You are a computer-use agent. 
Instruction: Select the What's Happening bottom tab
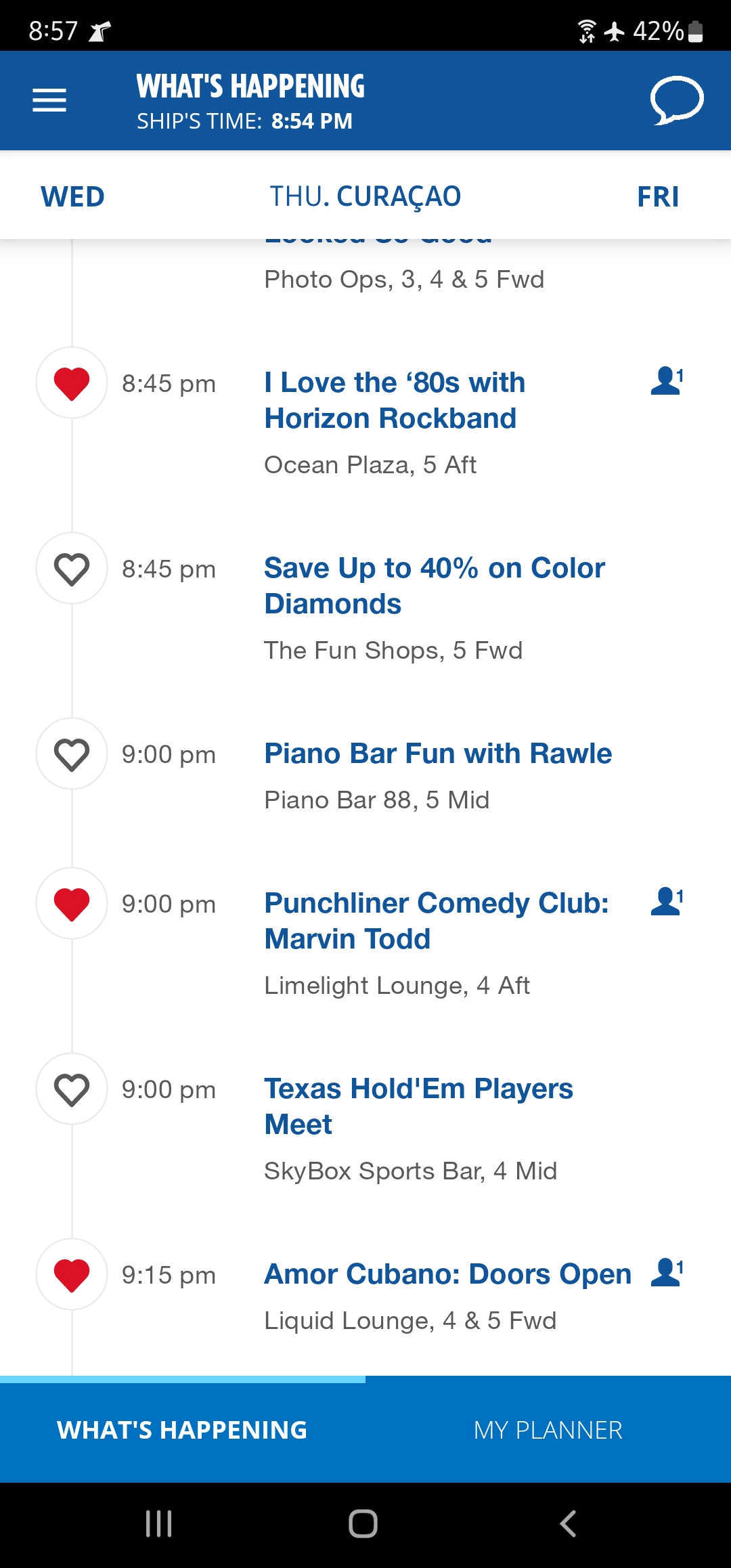pyautogui.click(x=183, y=1430)
